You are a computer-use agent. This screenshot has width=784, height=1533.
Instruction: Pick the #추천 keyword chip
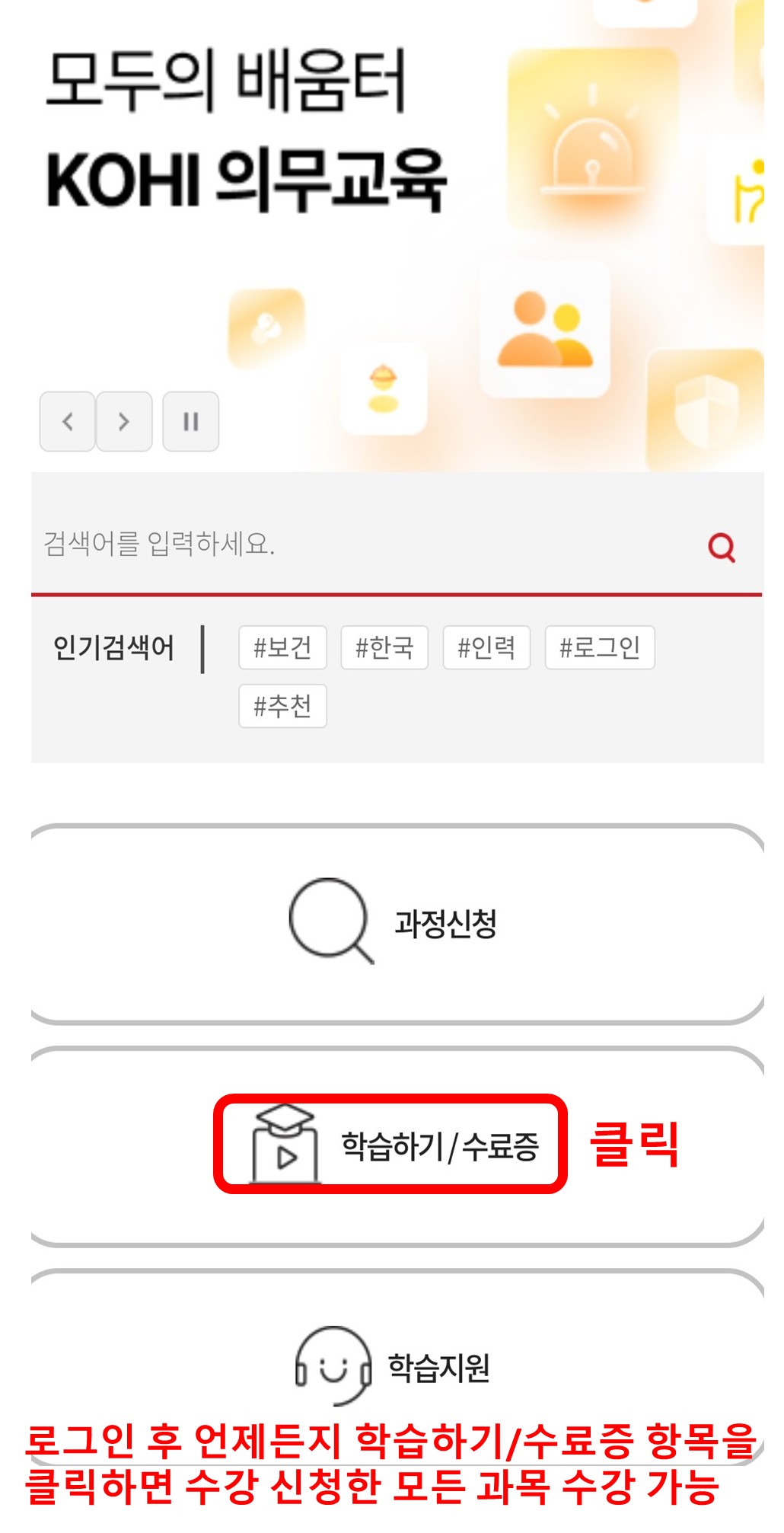tap(282, 706)
